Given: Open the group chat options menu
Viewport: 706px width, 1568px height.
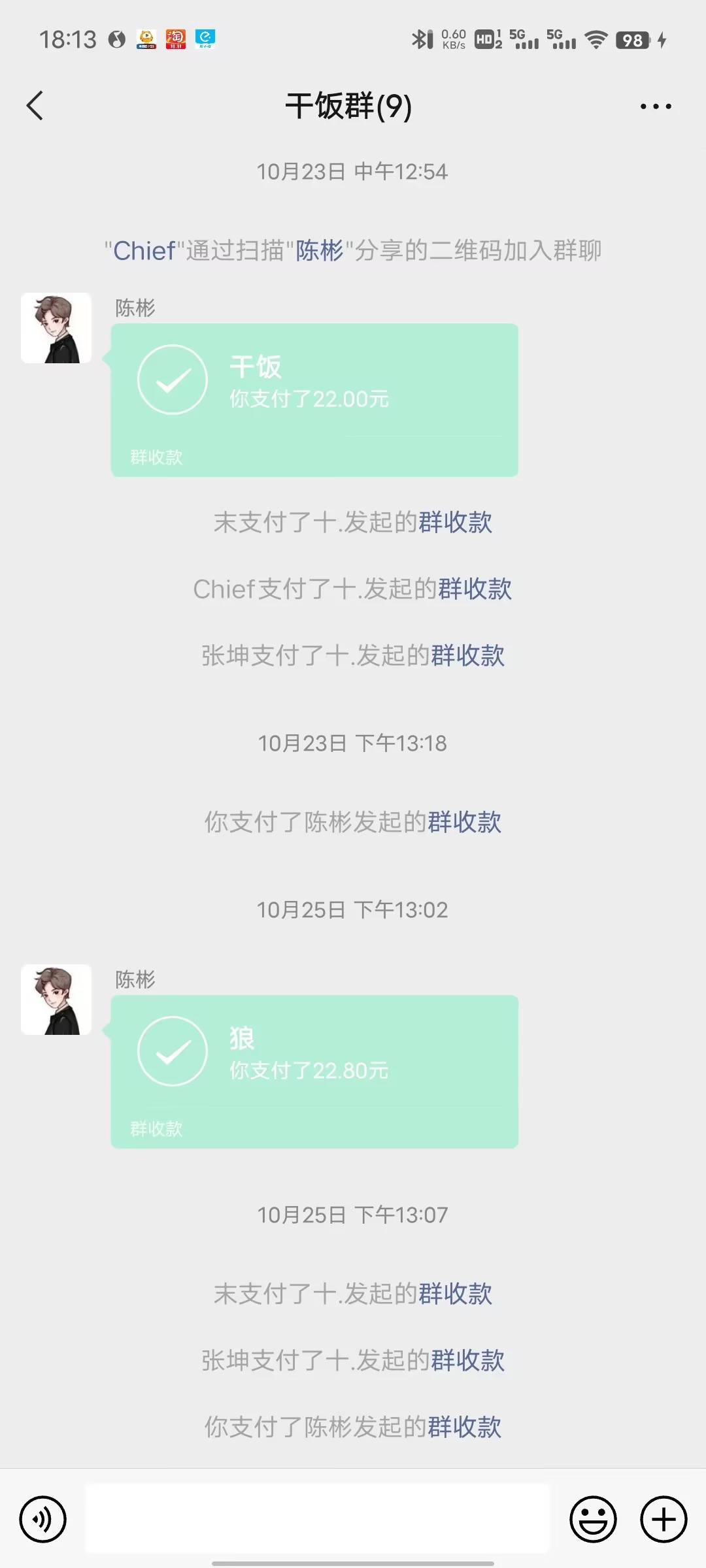Looking at the screenshot, I should coord(655,106).
